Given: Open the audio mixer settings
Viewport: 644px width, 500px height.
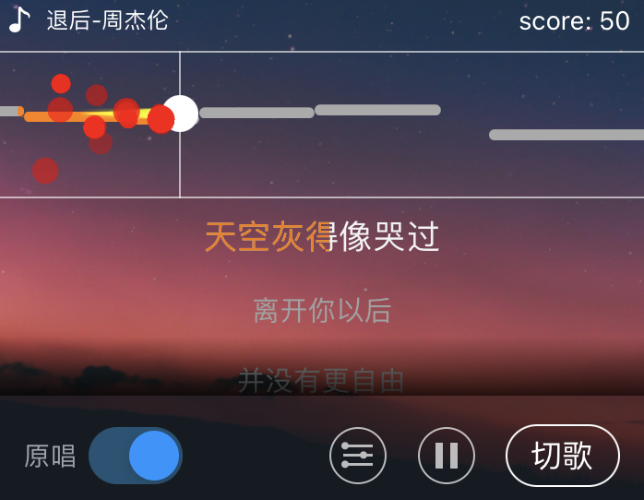Looking at the screenshot, I should tap(357, 456).
